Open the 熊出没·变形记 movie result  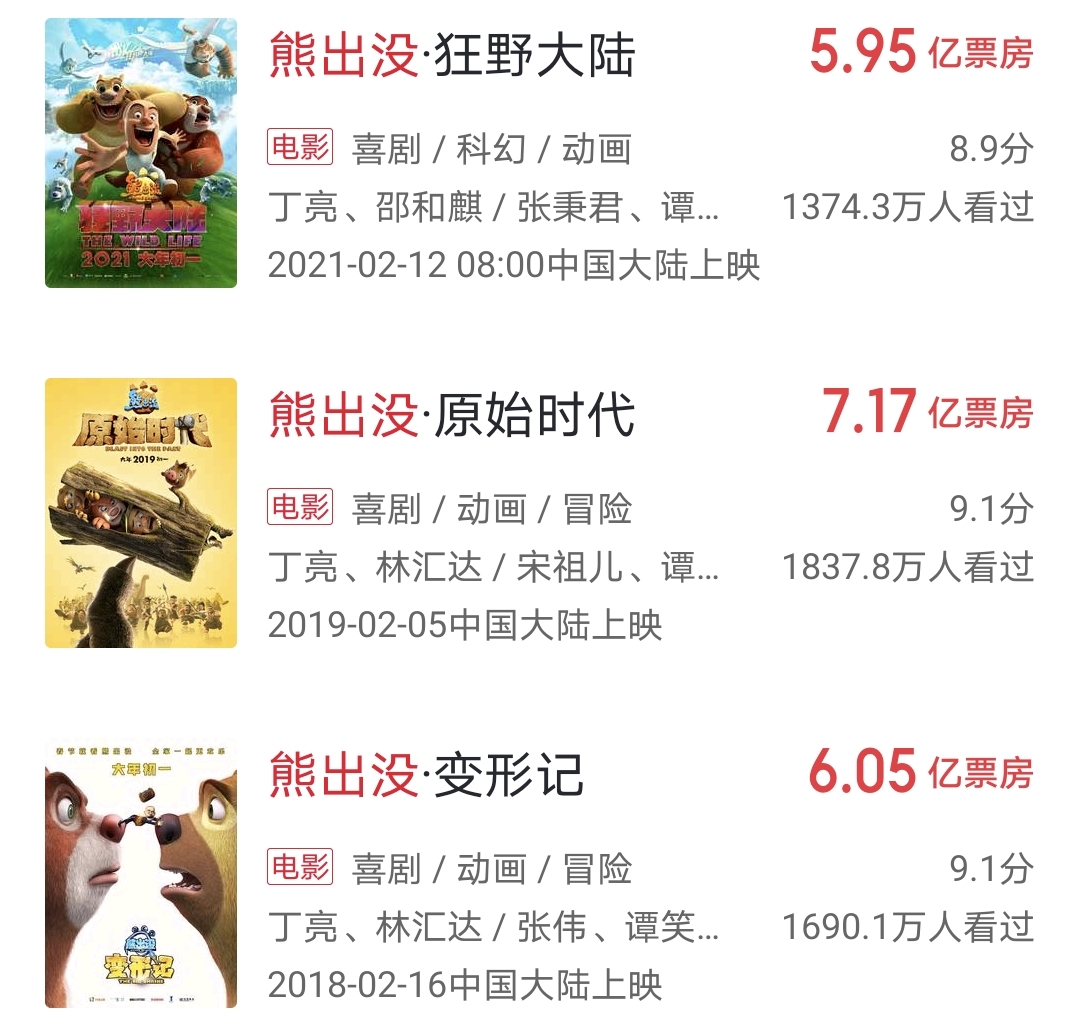click(427, 775)
